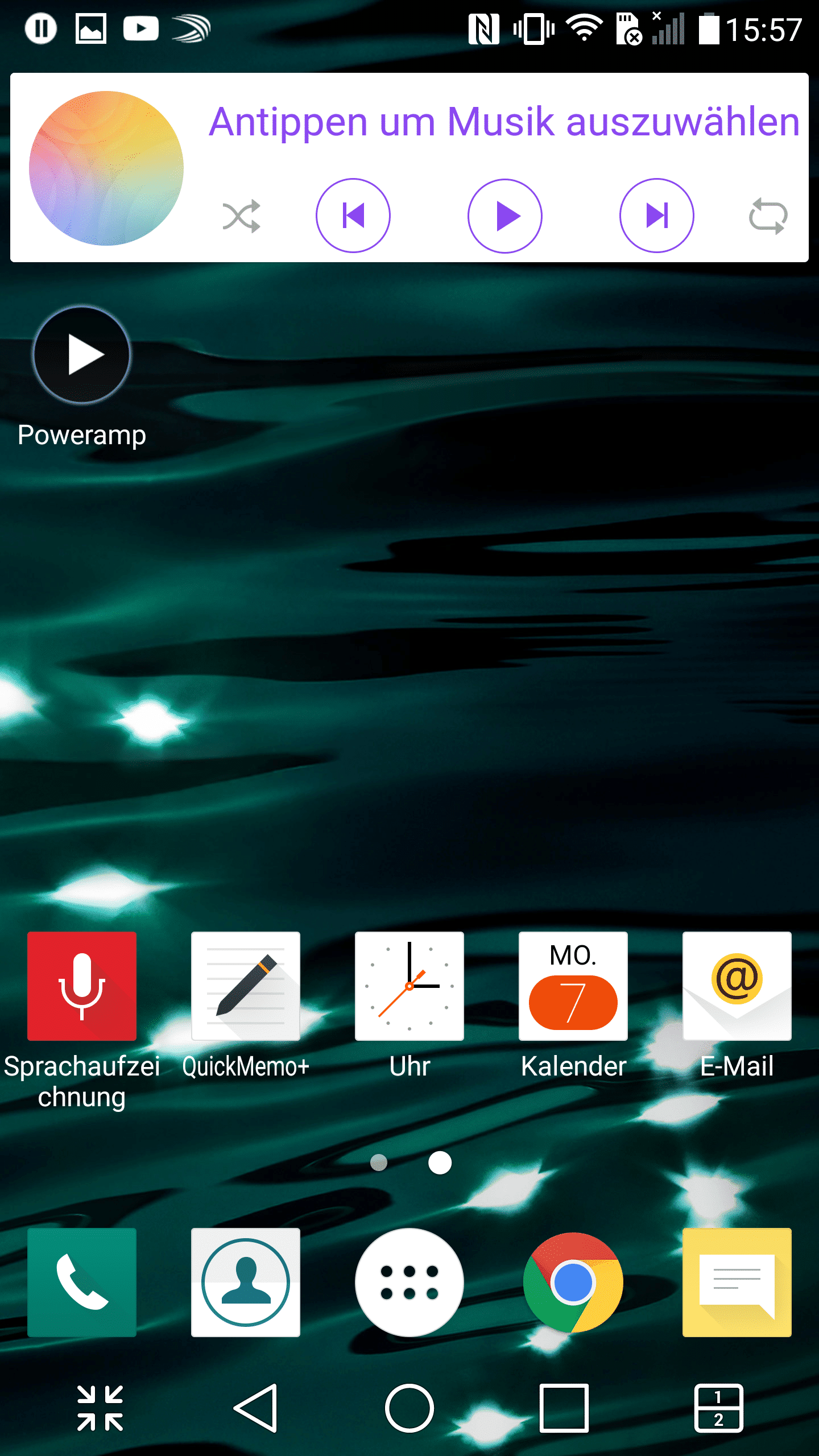Skip to next track in music widget

pos(657,216)
